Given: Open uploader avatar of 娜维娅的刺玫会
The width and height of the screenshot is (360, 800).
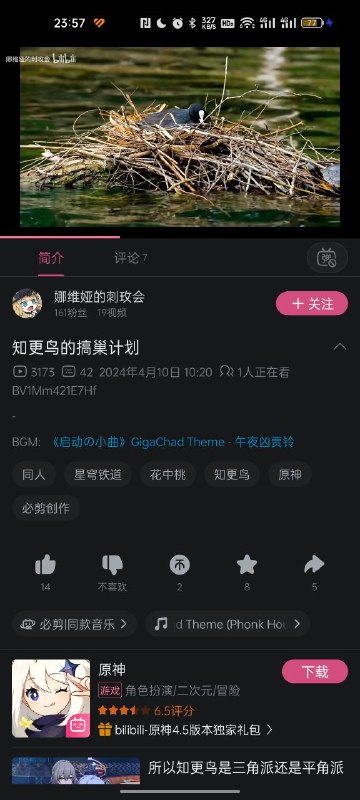Looking at the screenshot, I should click(27, 304).
